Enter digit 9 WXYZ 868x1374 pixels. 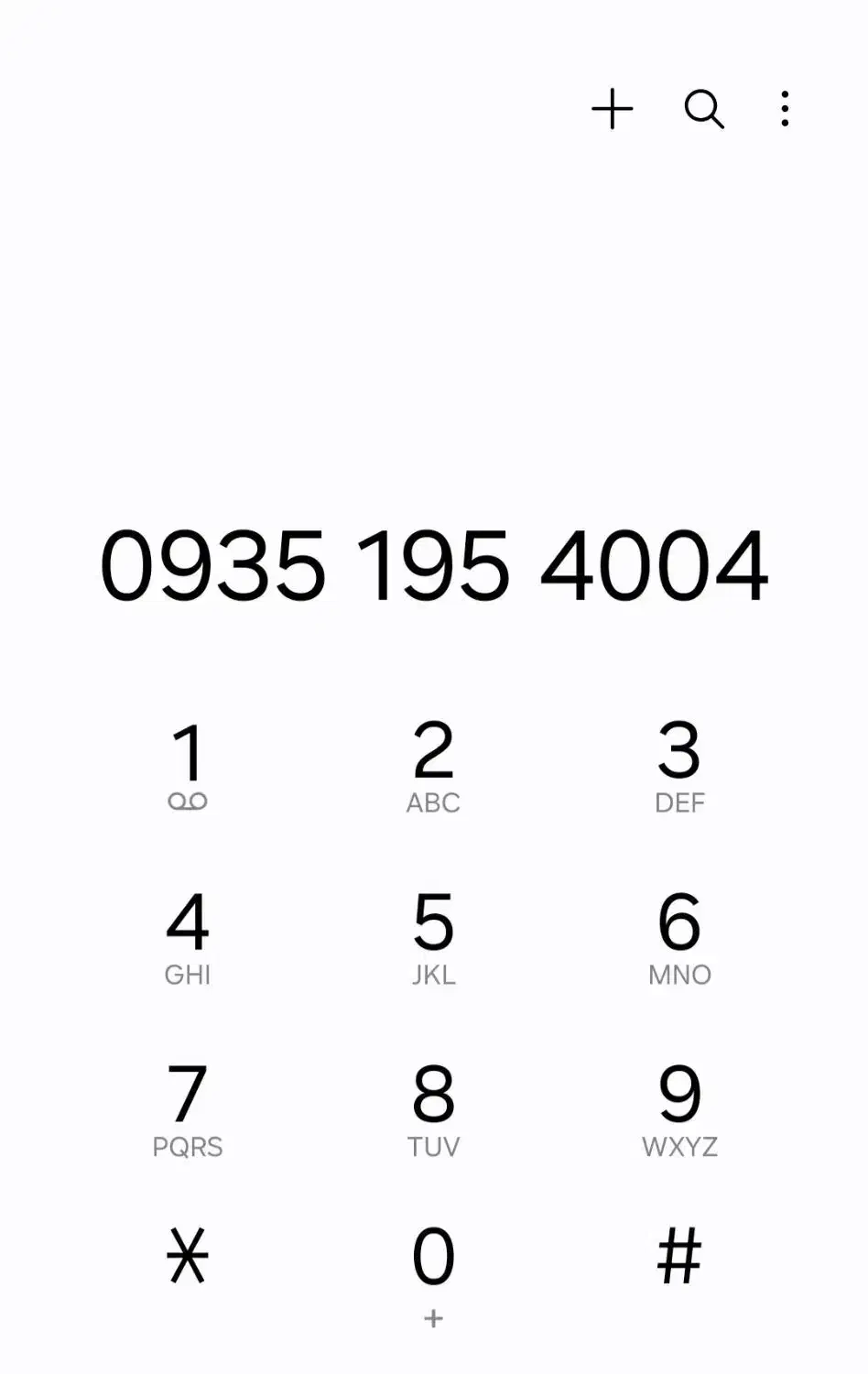[679, 1108]
